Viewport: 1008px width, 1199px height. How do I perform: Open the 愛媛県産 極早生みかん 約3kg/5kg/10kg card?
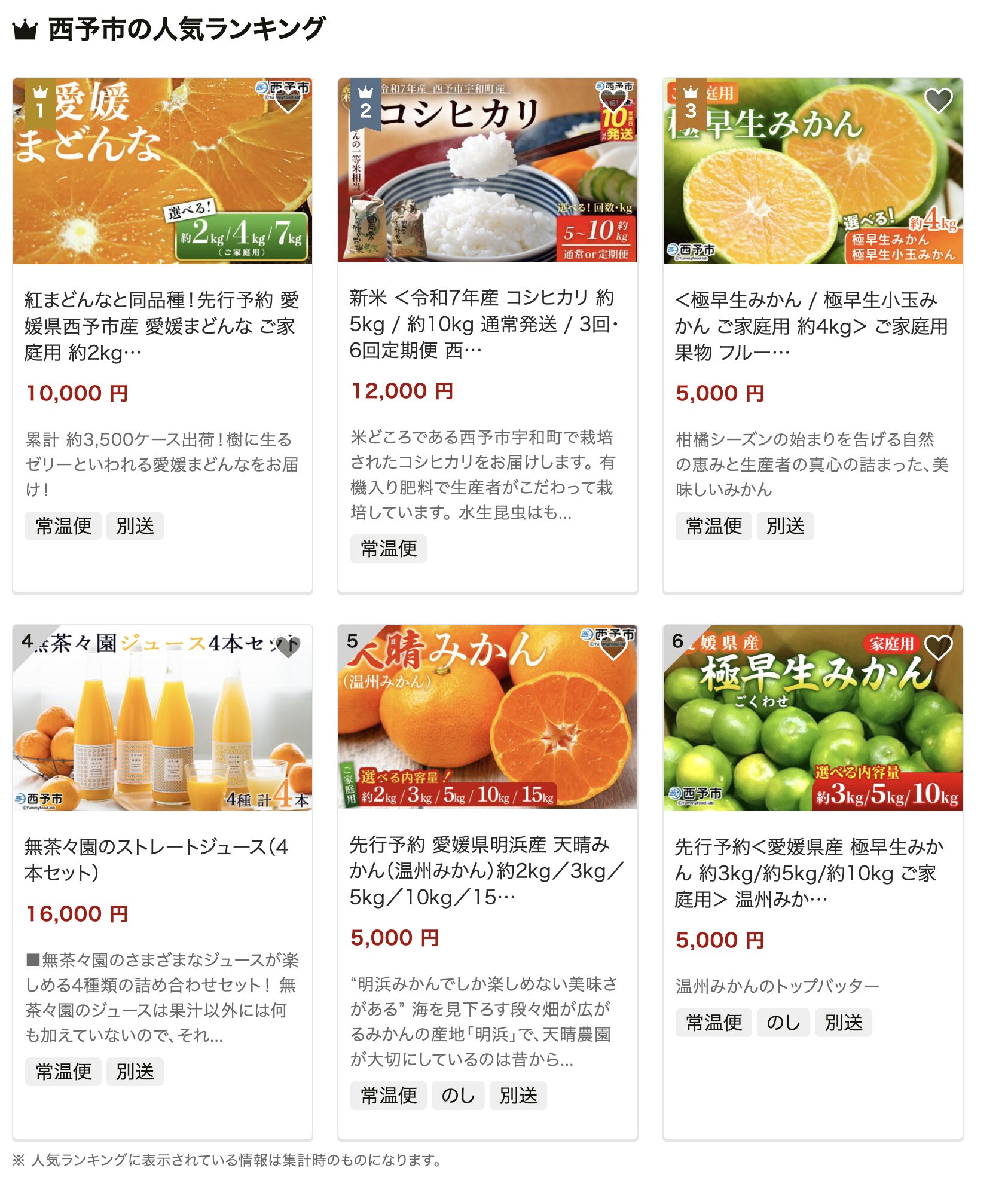click(x=812, y=873)
